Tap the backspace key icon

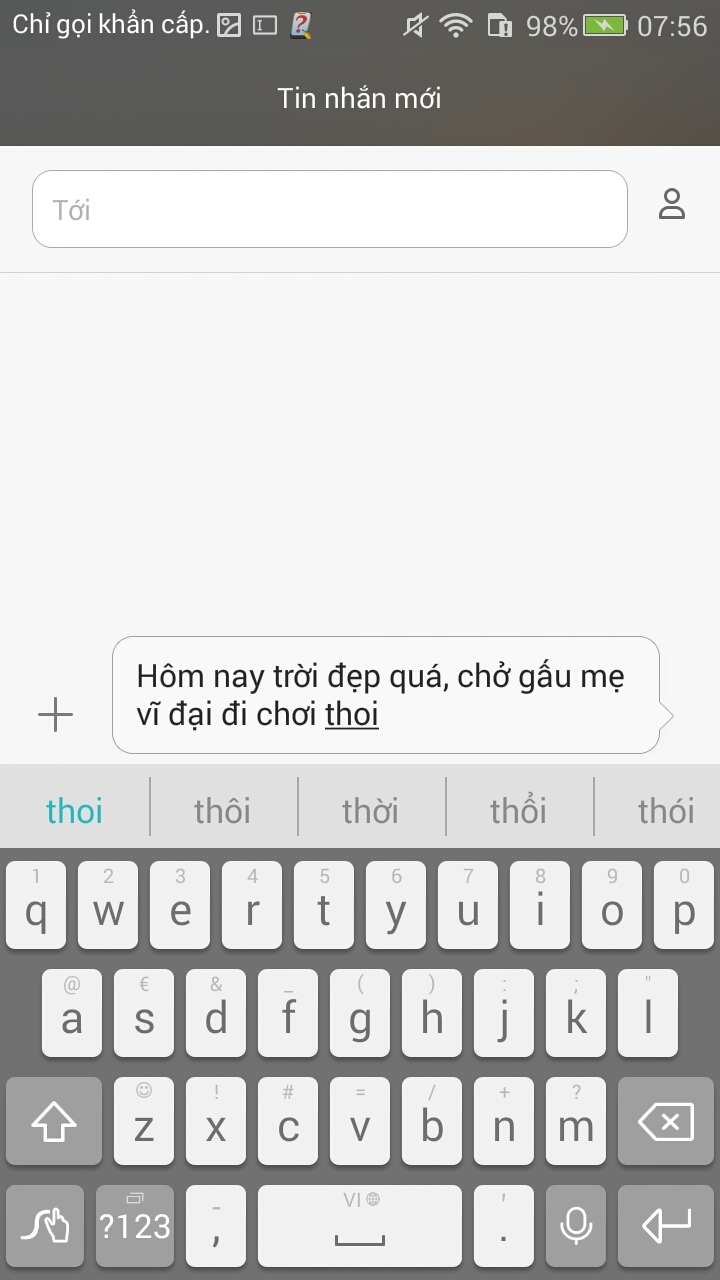(667, 1121)
